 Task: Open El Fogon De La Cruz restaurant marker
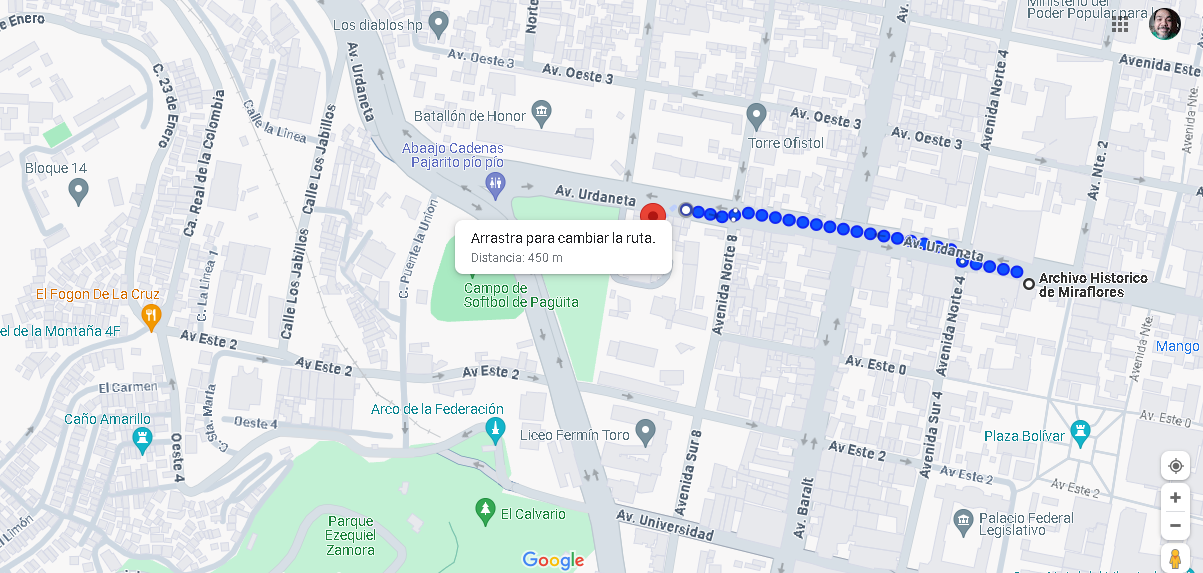[152, 318]
